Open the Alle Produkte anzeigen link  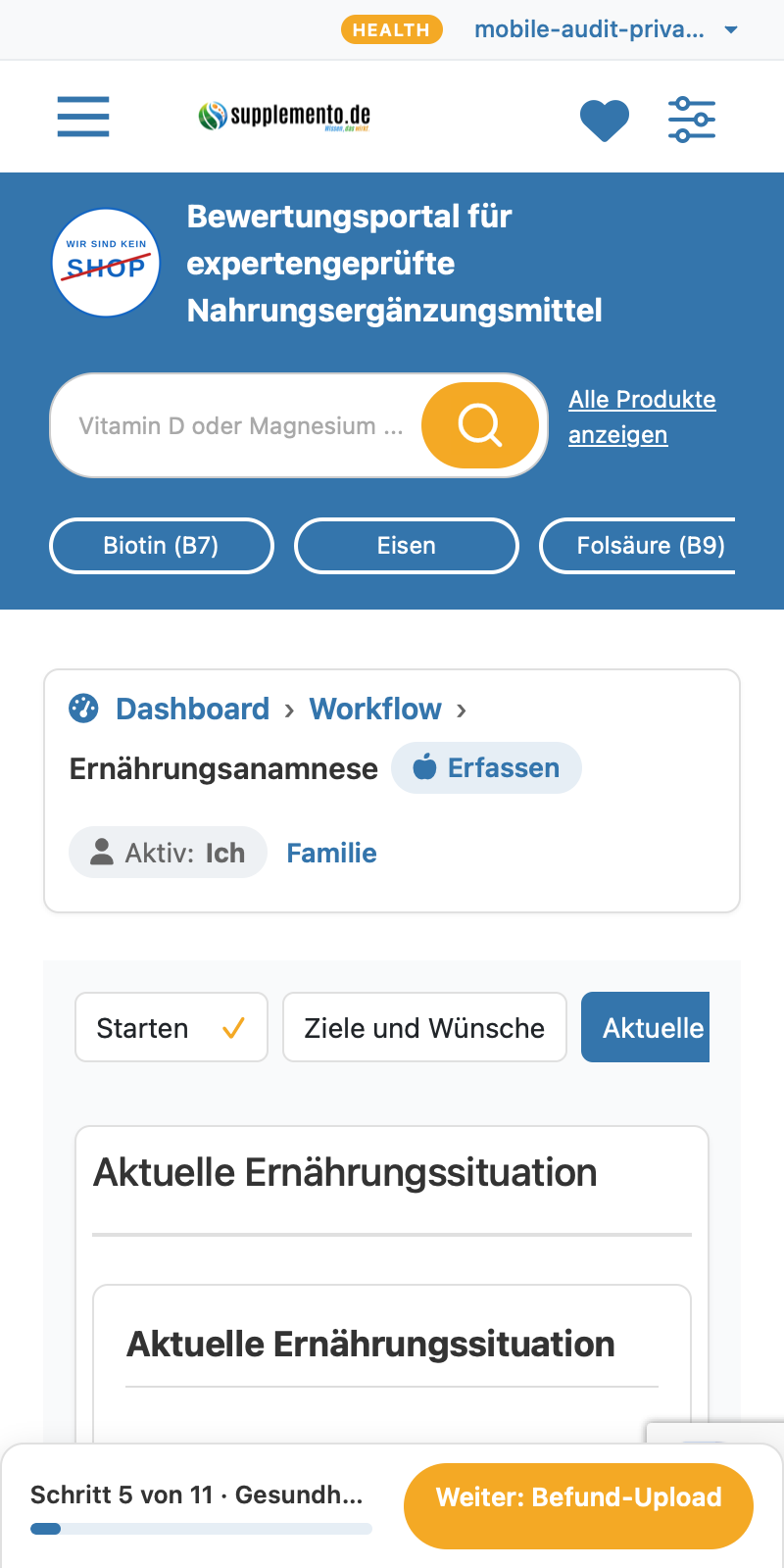click(642, 416)
